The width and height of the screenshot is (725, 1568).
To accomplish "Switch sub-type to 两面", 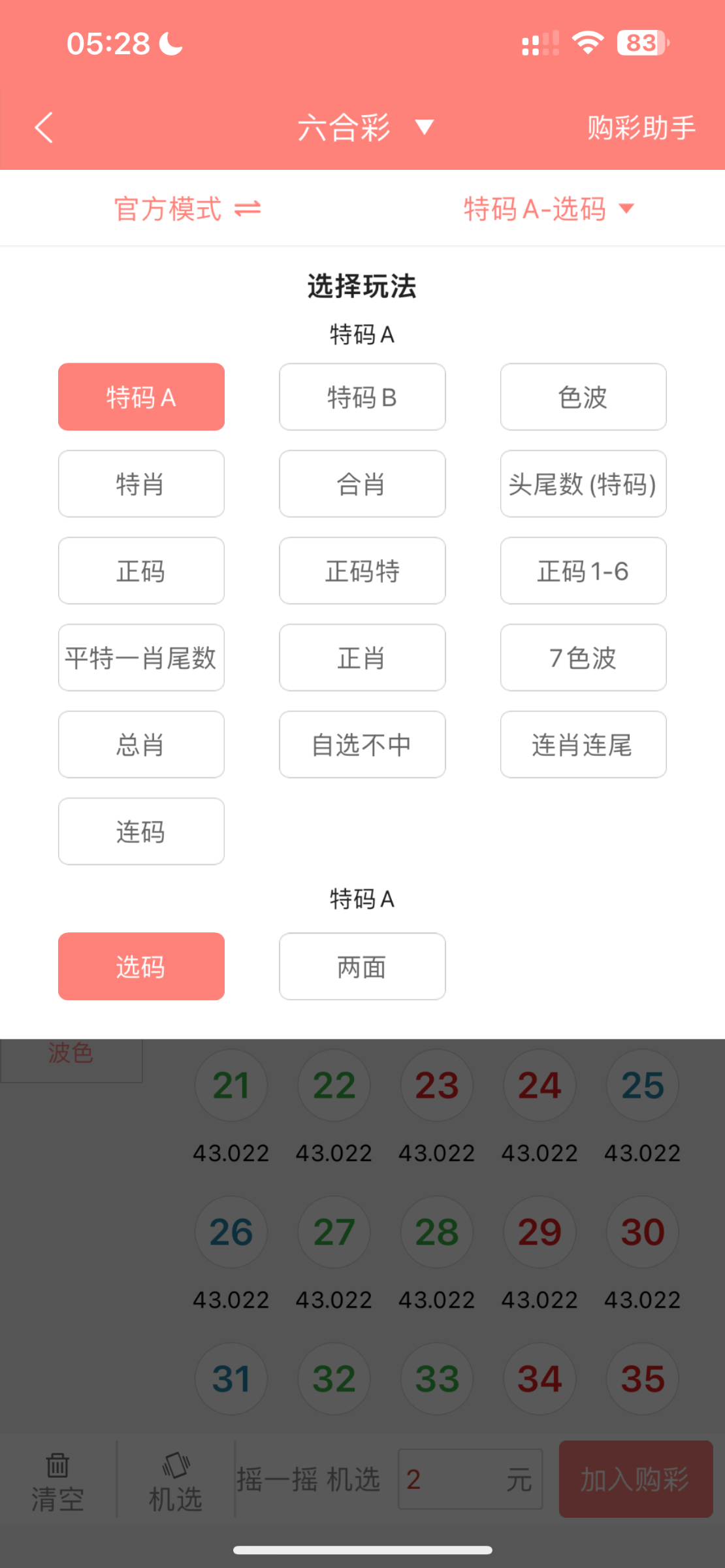I will point(362,966).
